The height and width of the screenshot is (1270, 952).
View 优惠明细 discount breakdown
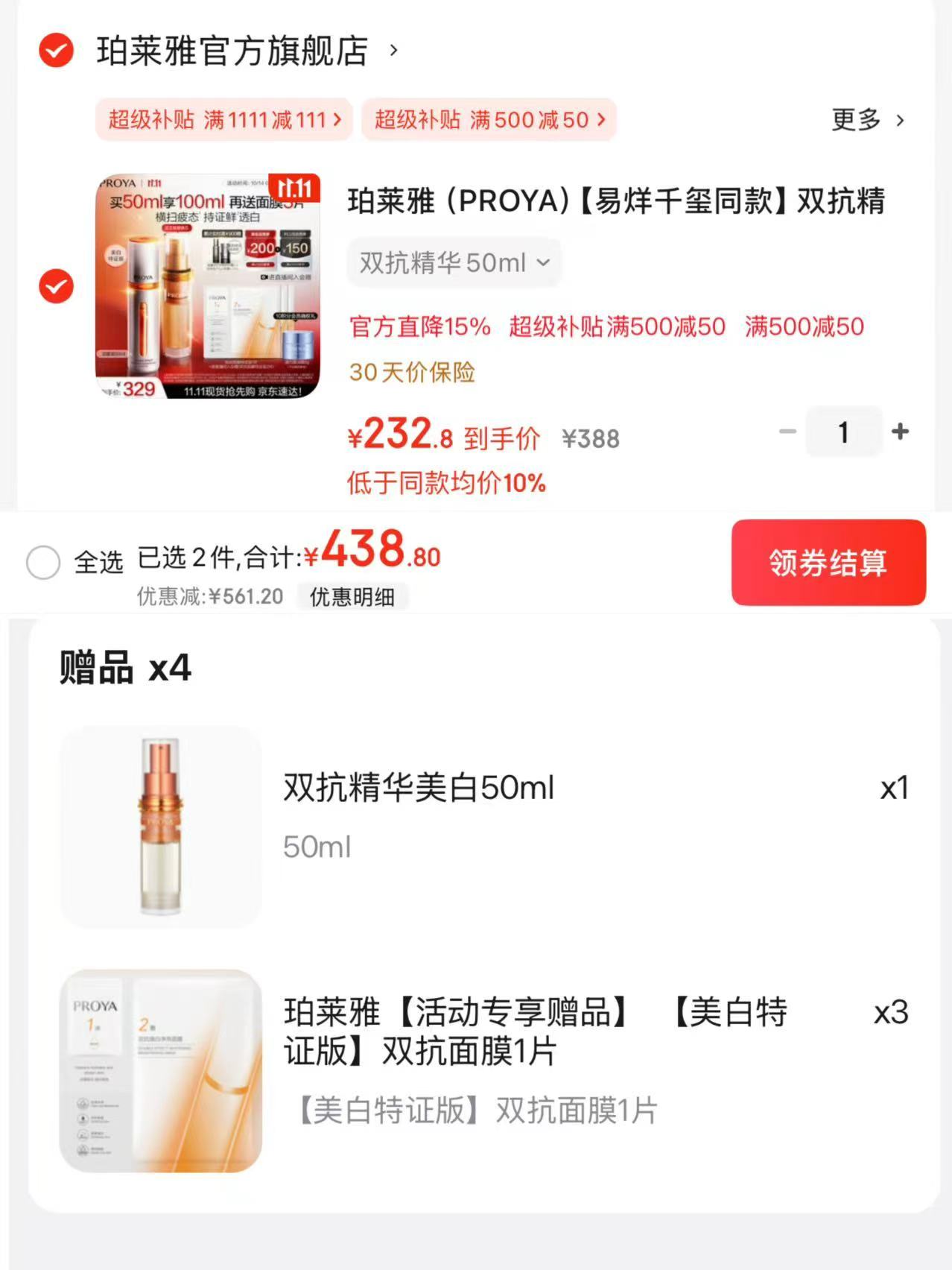[x=352, y=596]
